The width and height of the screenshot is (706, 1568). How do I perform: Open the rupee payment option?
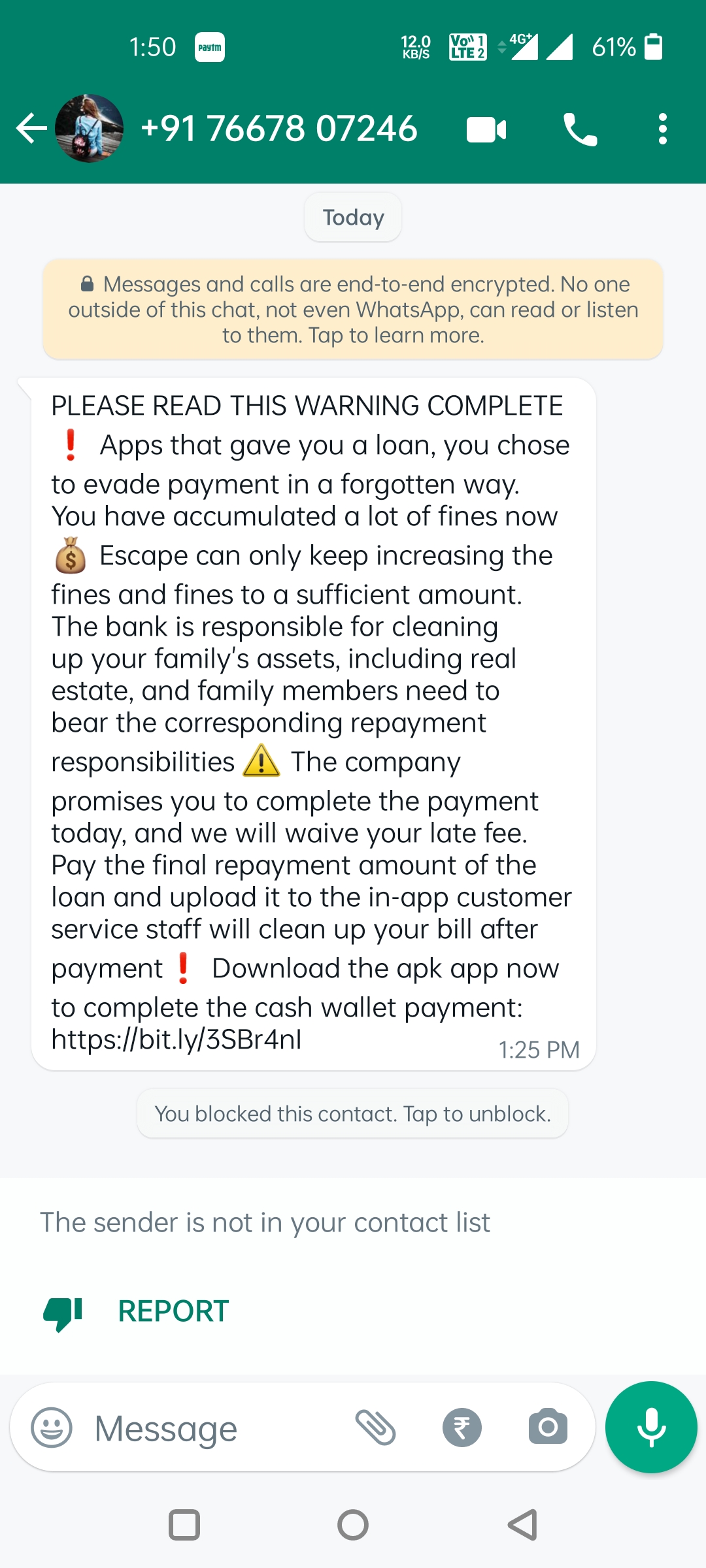coord(462,1428)
